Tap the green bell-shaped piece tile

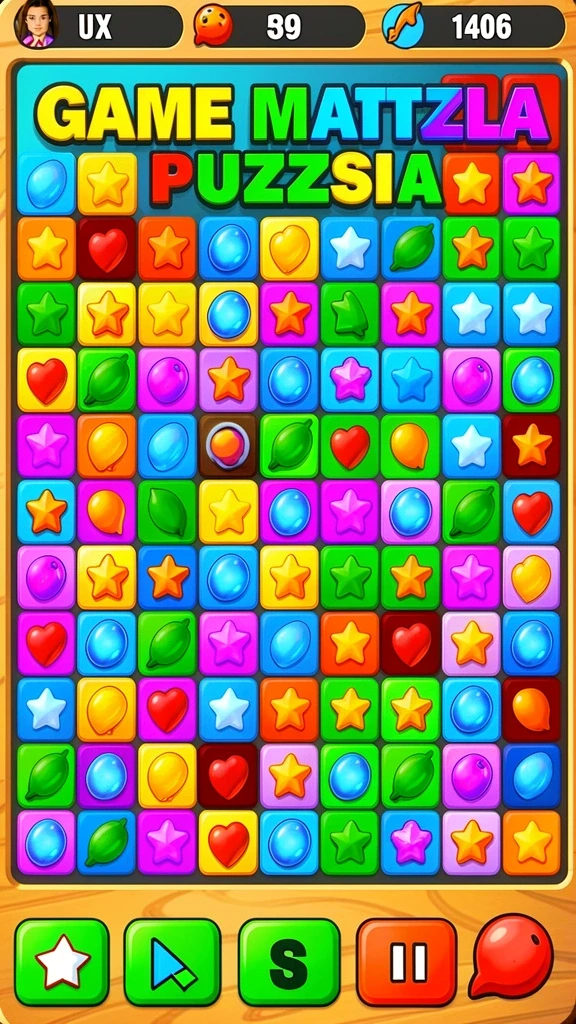[x=350, y=313]
